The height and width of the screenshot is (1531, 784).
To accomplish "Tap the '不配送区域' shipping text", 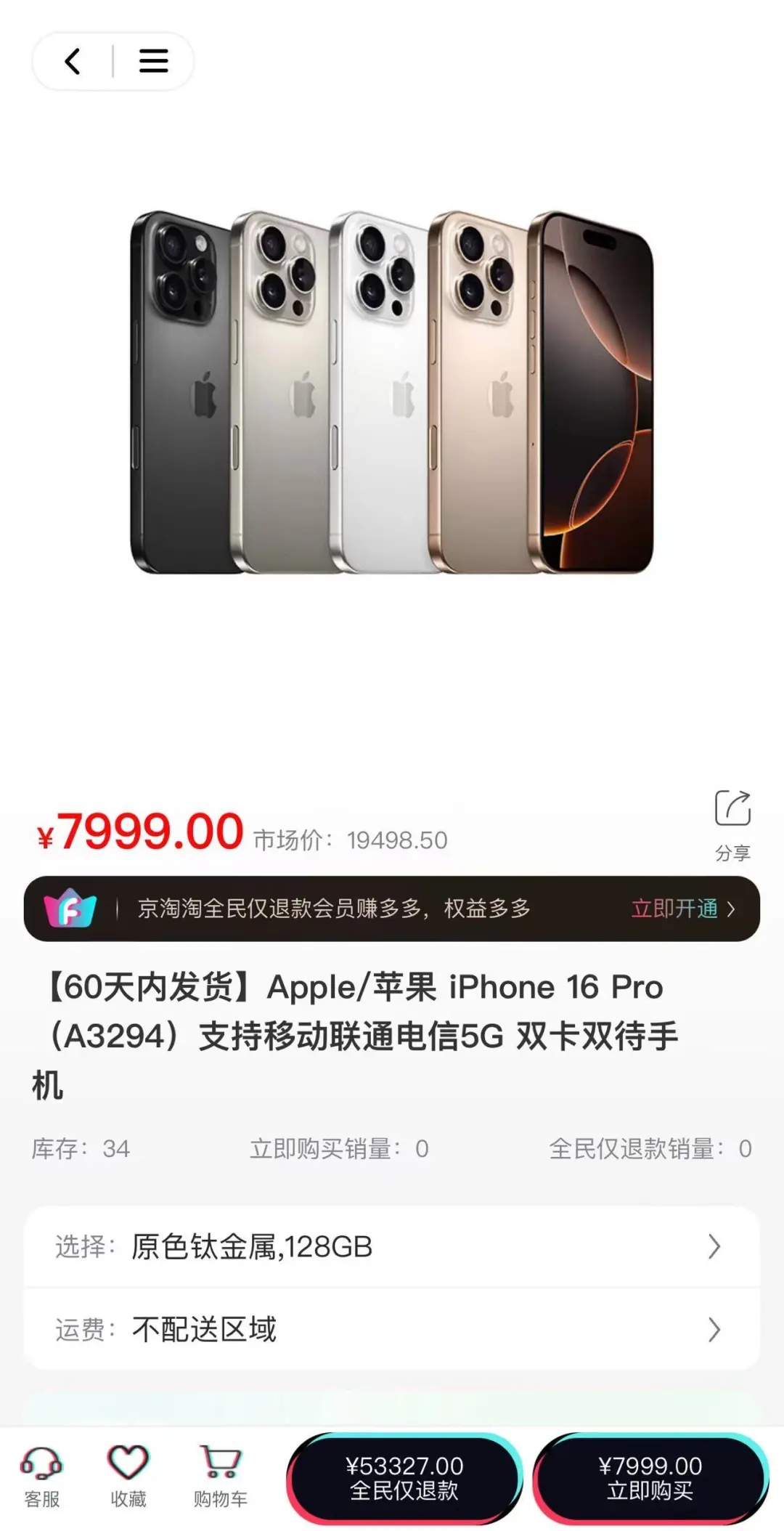I will coord(205,1328).
